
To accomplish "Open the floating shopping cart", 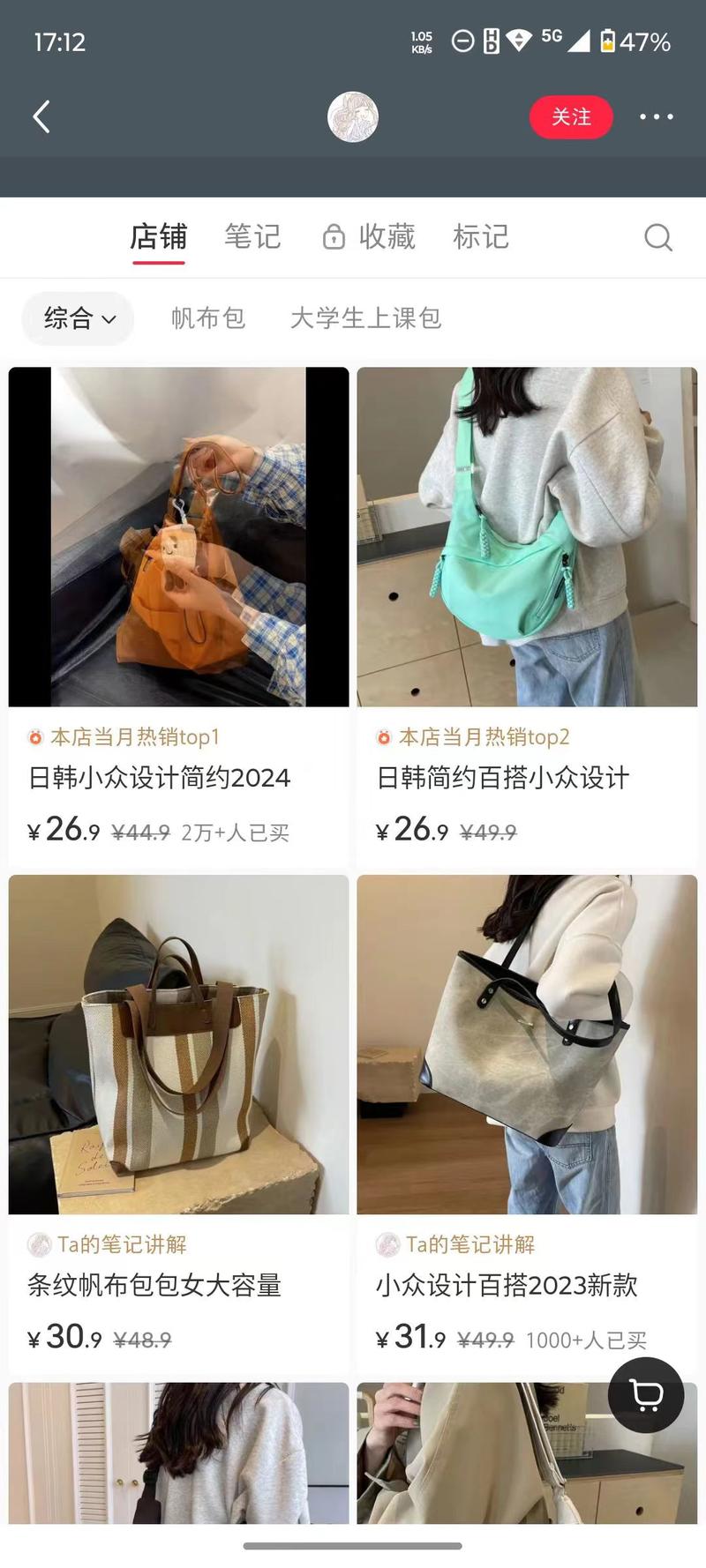I will pos(646,1395).
